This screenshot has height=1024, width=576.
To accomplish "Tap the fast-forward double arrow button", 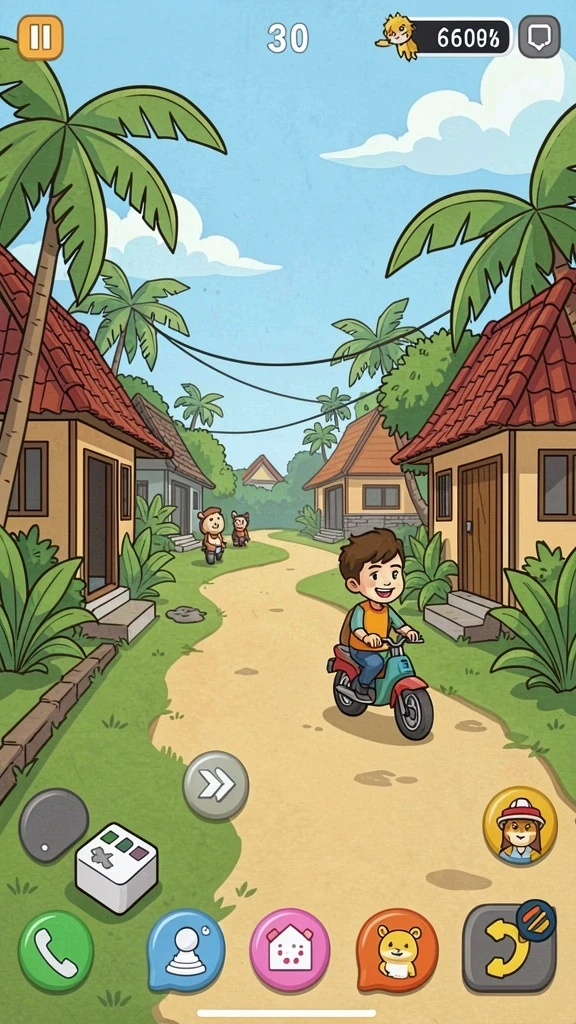I will coord(216,786).
